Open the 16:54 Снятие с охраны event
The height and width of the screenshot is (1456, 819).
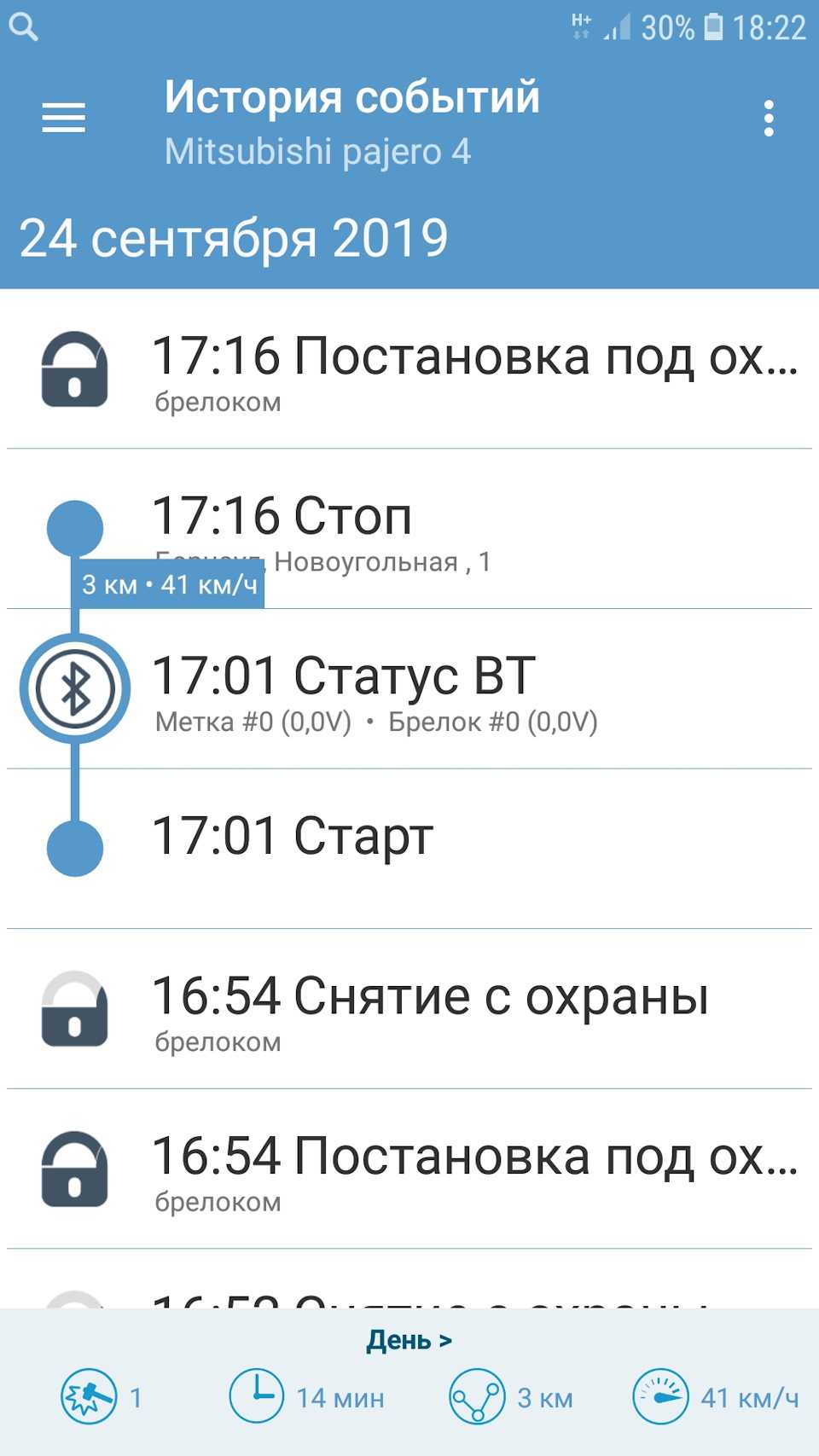pyautogui.click(x=473, y=1008)
